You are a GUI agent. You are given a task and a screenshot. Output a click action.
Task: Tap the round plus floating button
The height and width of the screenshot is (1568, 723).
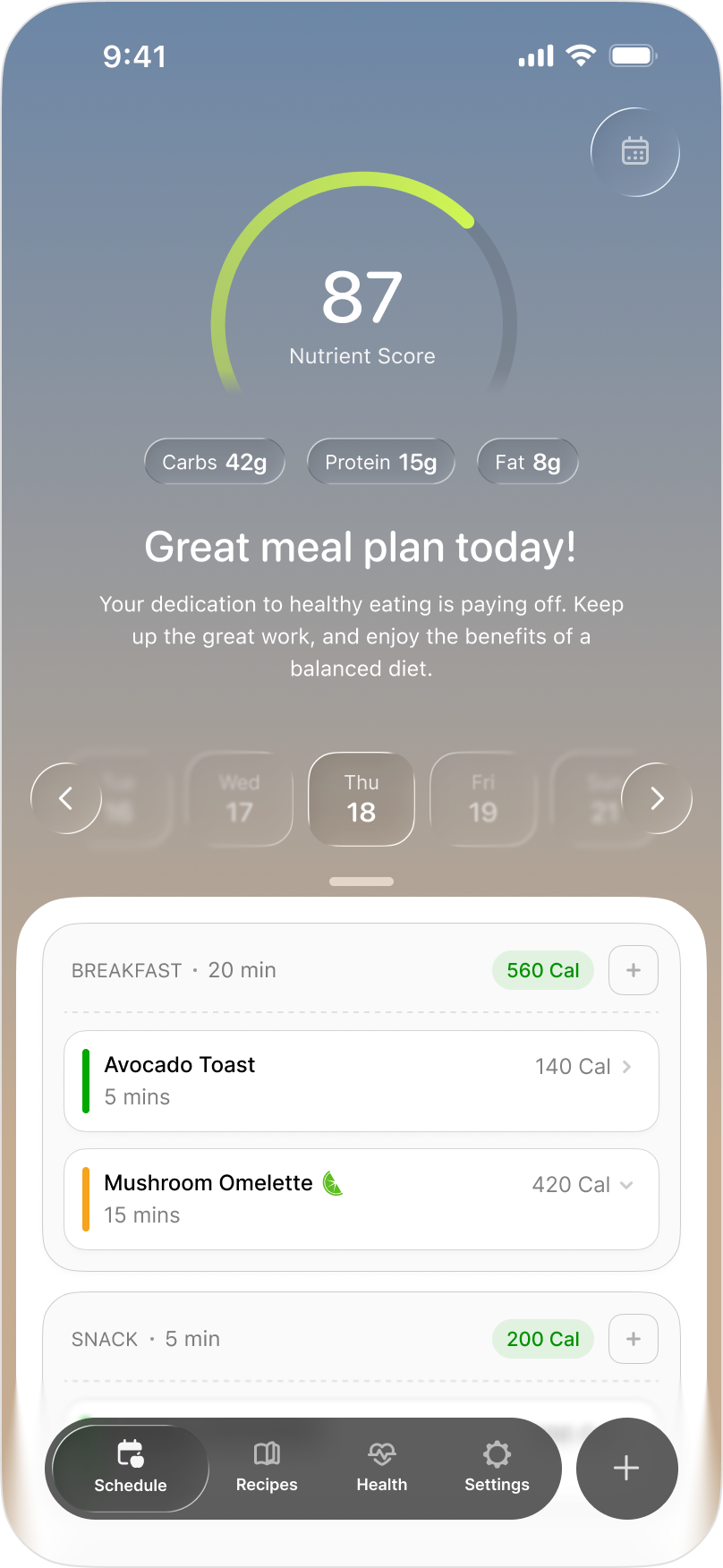626,1468
